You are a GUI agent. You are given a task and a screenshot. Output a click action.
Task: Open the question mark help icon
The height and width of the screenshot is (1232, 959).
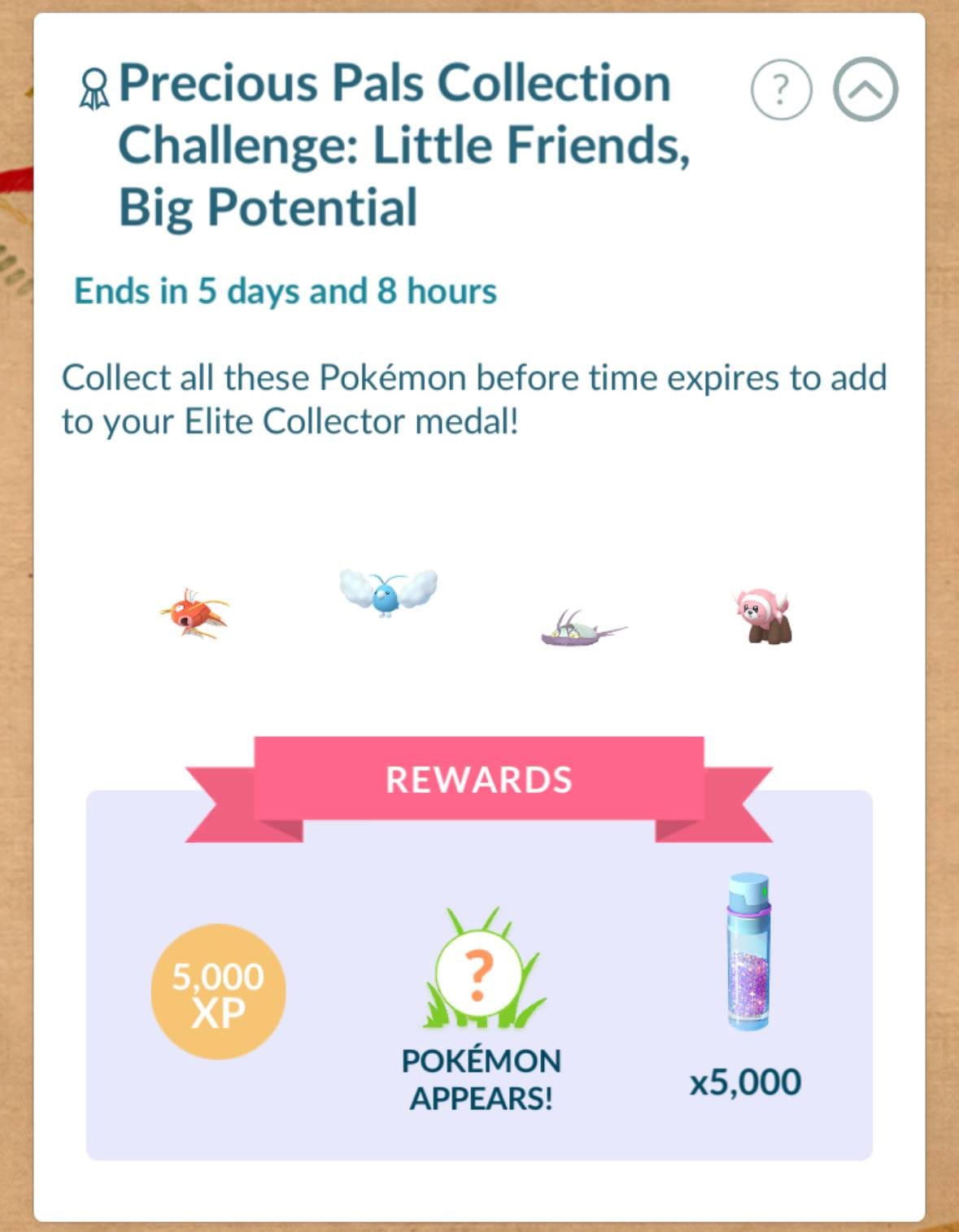(x=781, y=89)
